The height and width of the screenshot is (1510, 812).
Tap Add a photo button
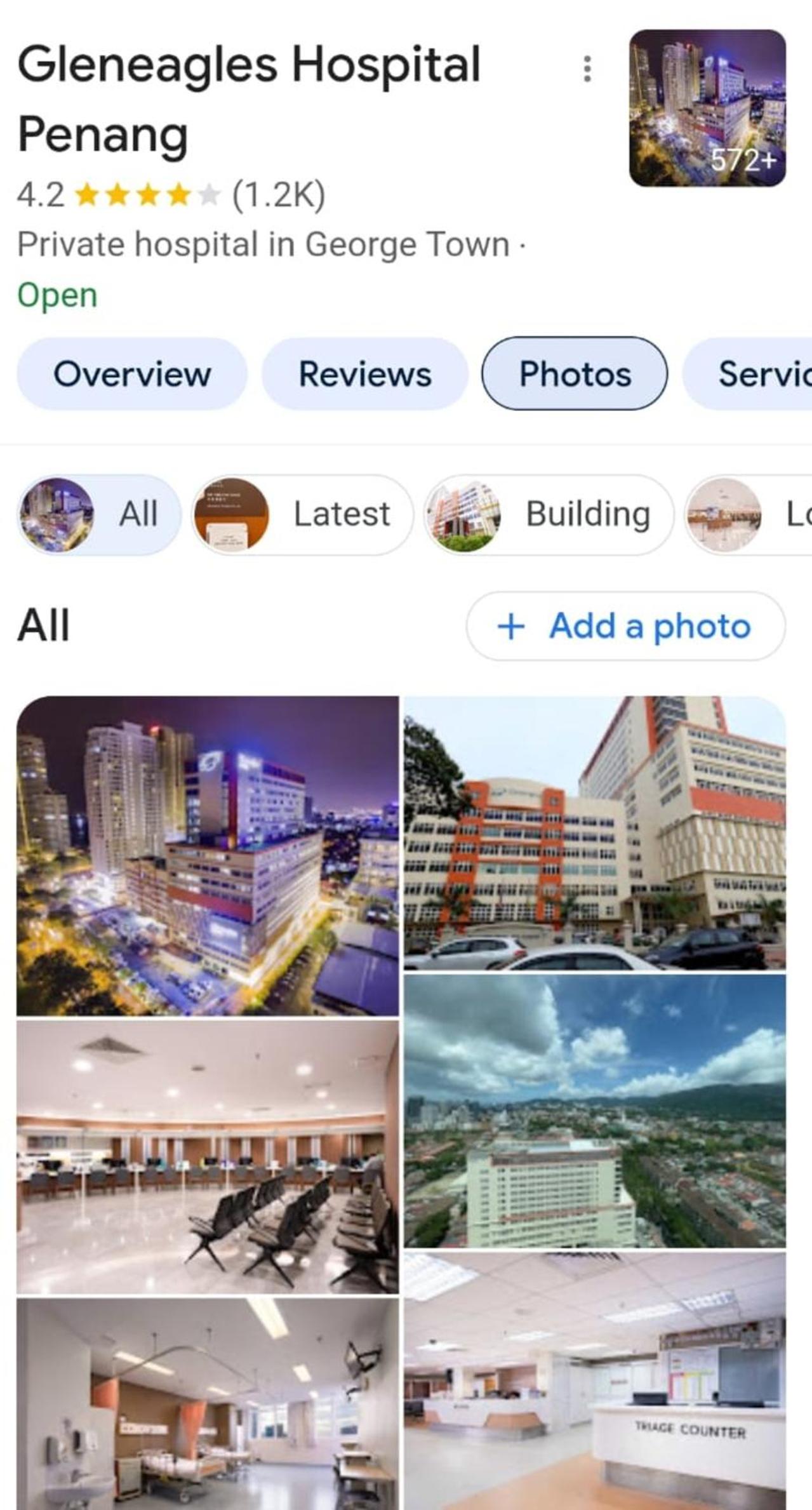(625, 626)
